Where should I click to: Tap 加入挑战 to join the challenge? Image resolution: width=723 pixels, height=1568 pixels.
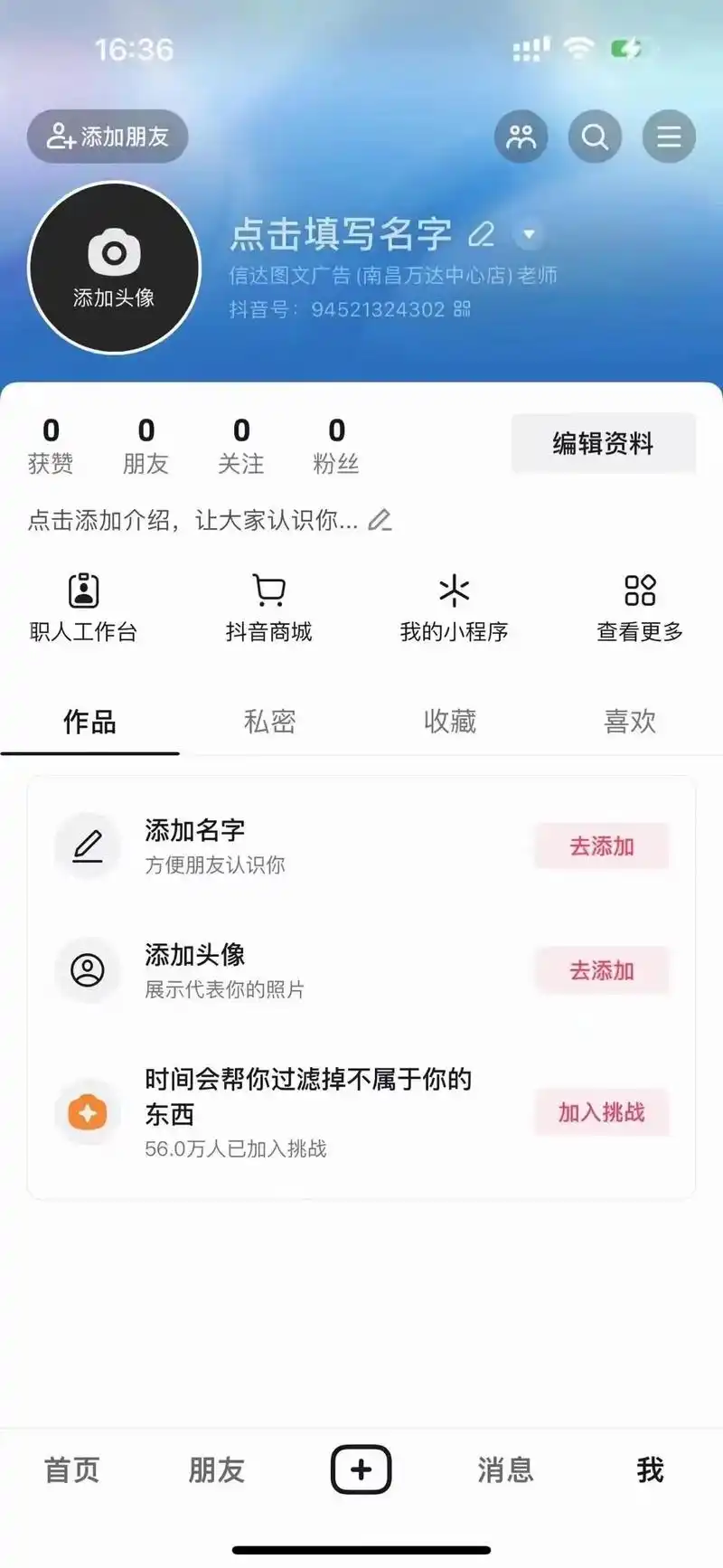[x=602, y=1113]
